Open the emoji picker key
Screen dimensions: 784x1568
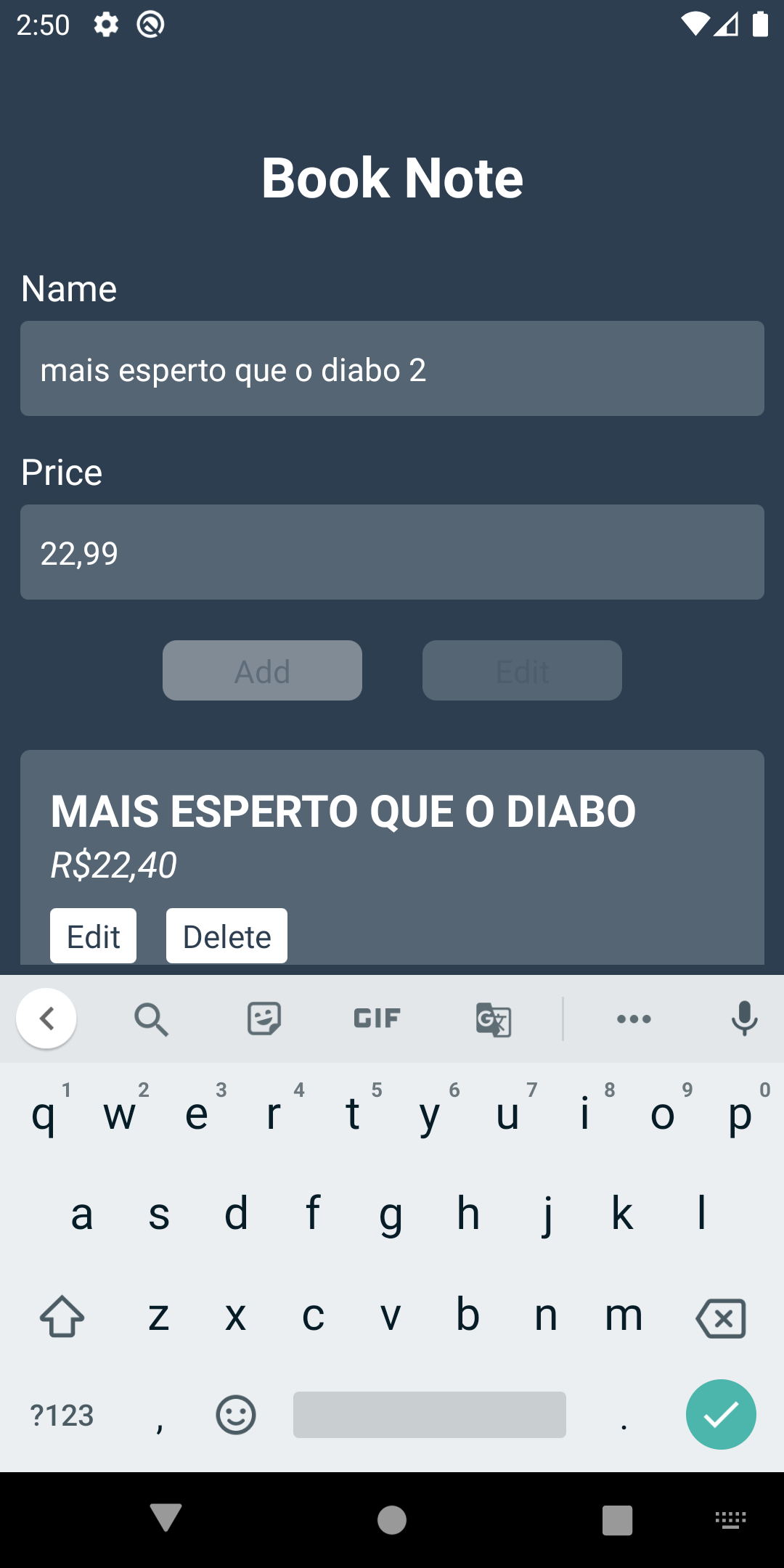pos(235,1413)
